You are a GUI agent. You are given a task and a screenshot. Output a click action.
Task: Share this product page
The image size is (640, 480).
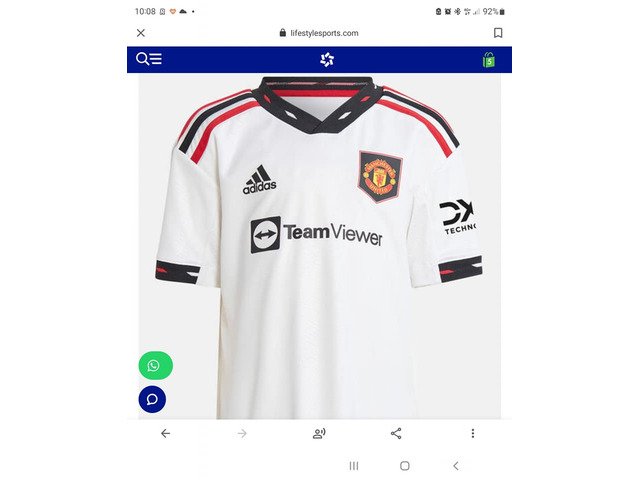[x=396, y=433]
